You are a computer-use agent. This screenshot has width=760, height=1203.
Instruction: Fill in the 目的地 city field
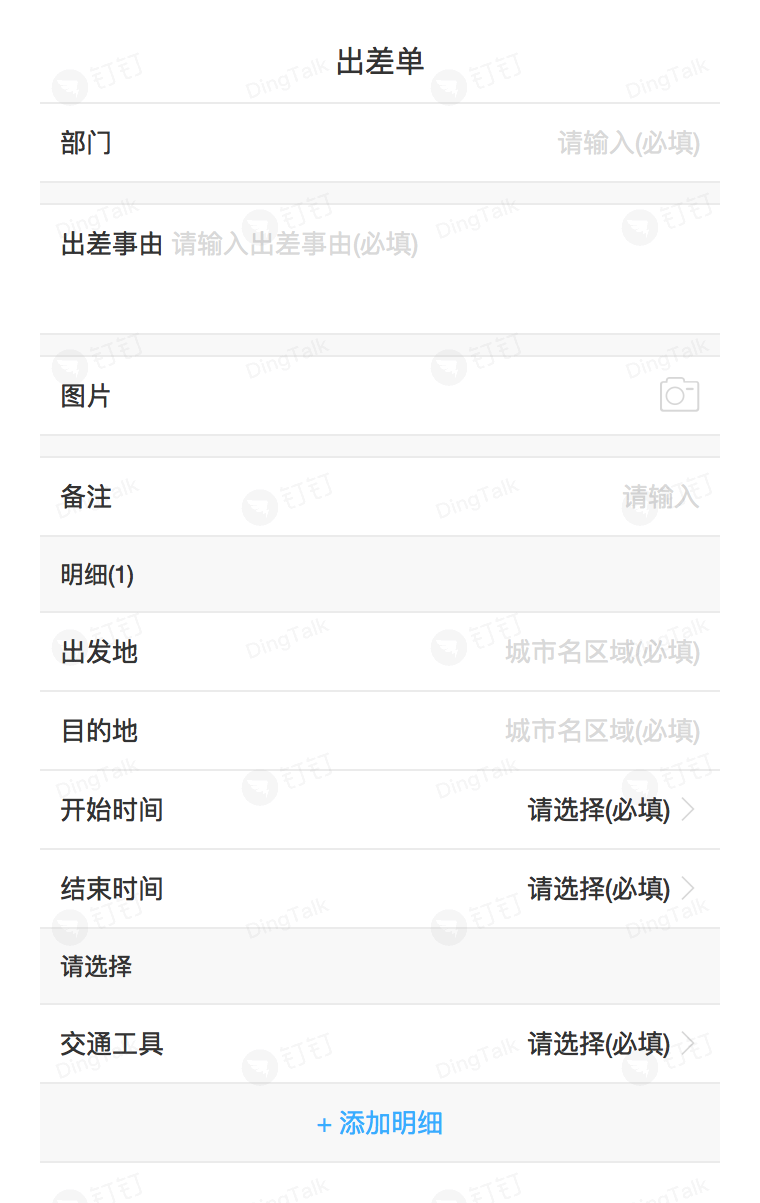point(601,731)
